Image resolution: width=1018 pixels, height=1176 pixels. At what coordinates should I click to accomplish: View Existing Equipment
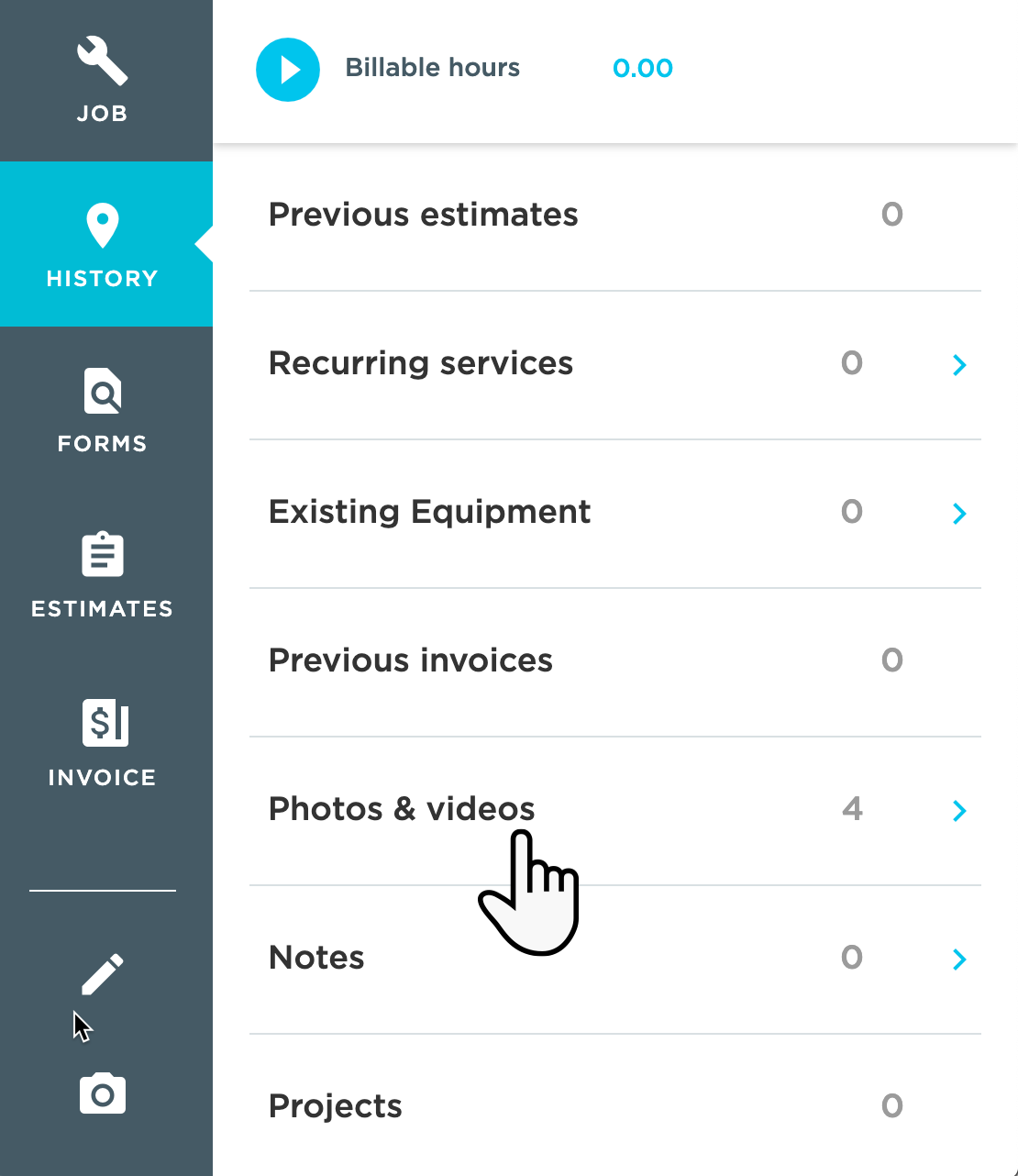[614, 513]
